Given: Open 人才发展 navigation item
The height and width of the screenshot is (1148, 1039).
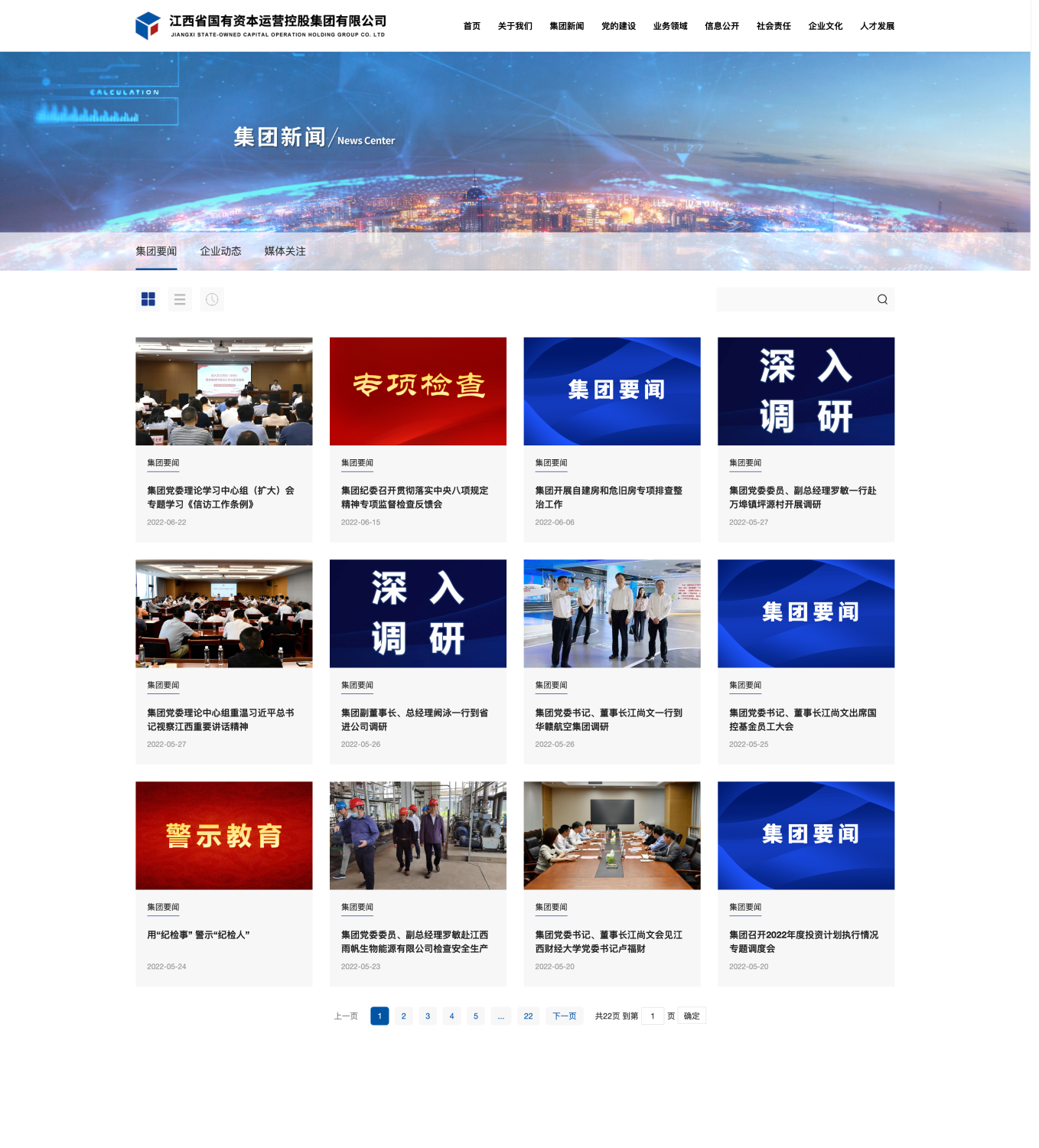Looking at the screenshot, I should click(x=877, y=26).
